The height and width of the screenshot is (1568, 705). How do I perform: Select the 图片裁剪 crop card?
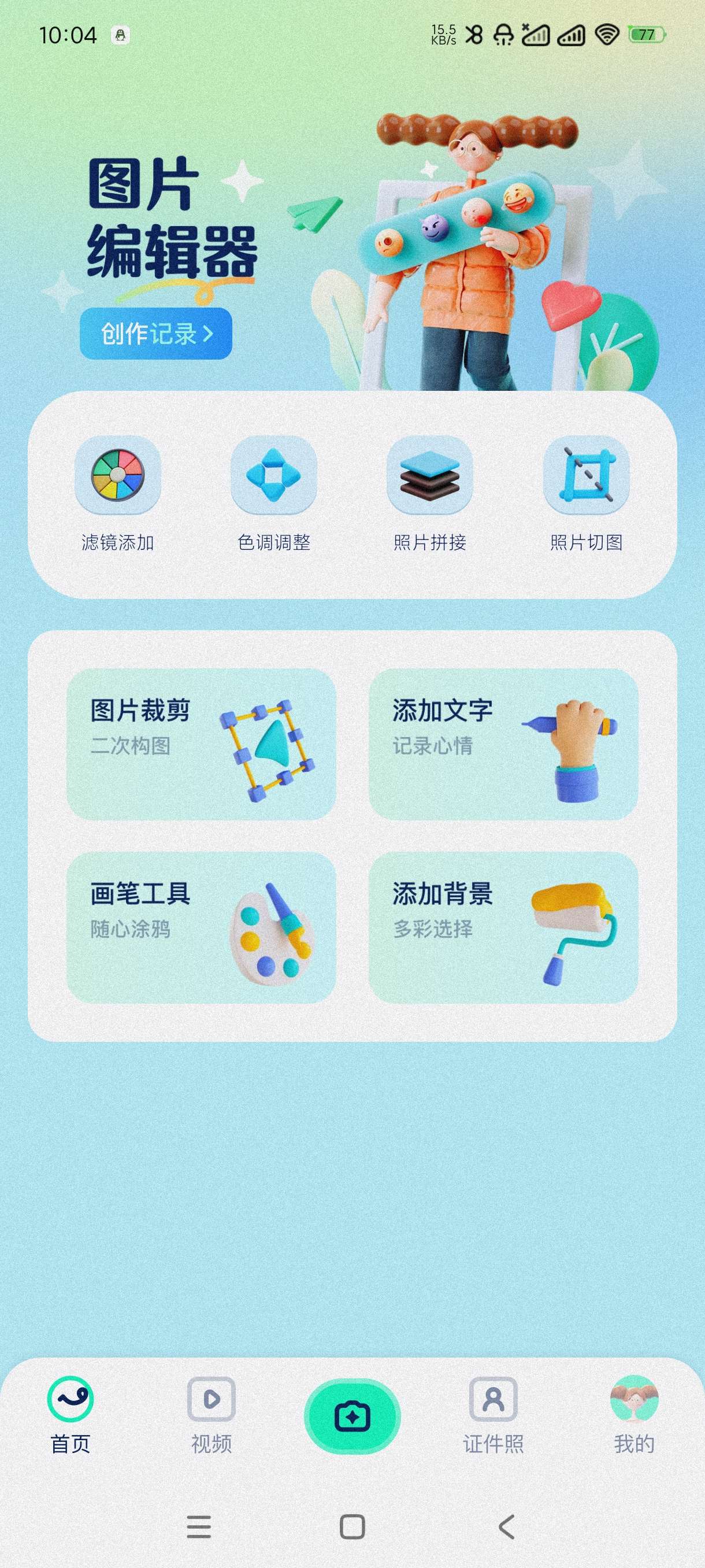[x=201, y=744]
